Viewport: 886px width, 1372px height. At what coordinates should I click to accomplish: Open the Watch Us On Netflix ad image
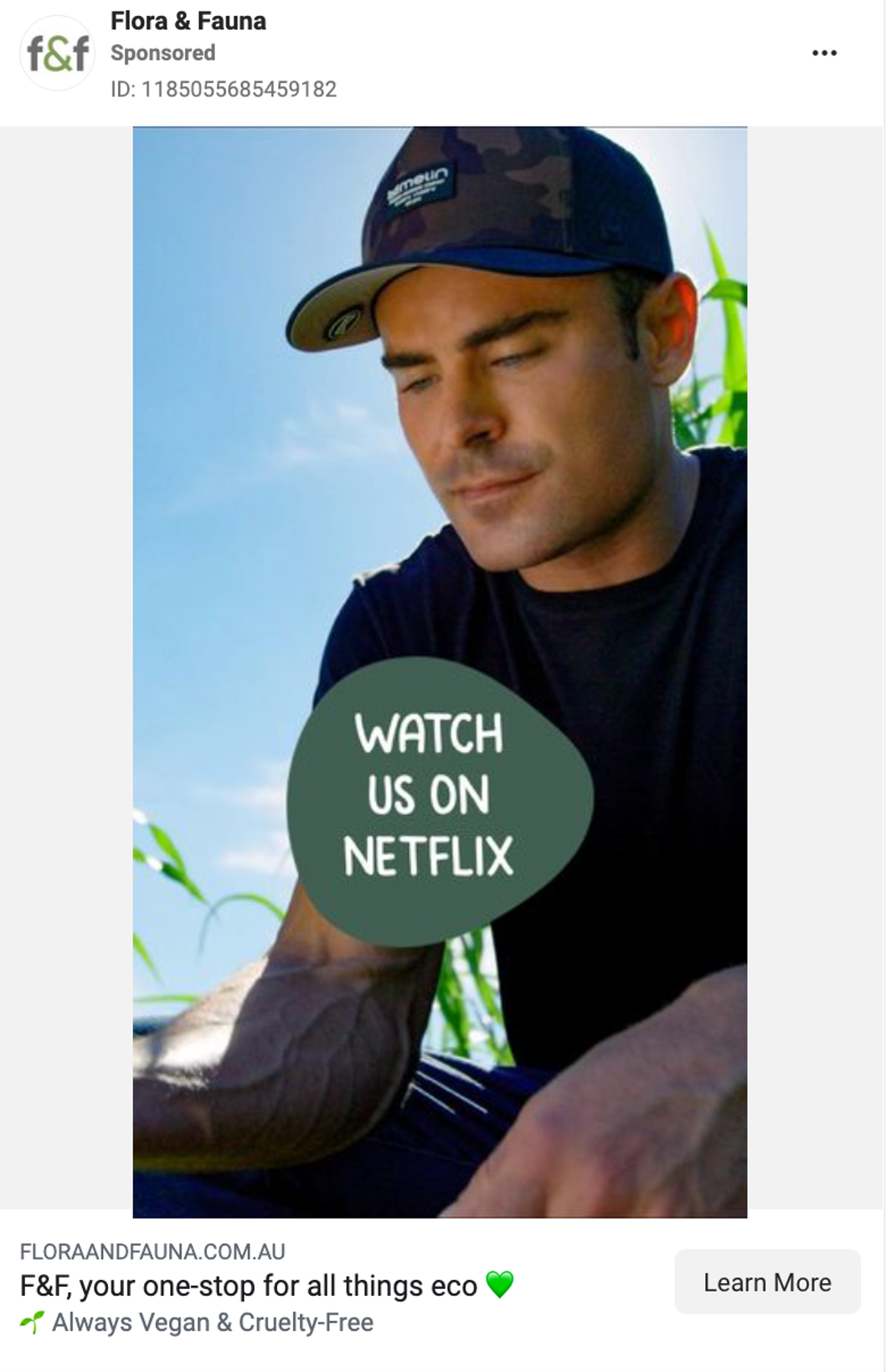click(440, 671)
